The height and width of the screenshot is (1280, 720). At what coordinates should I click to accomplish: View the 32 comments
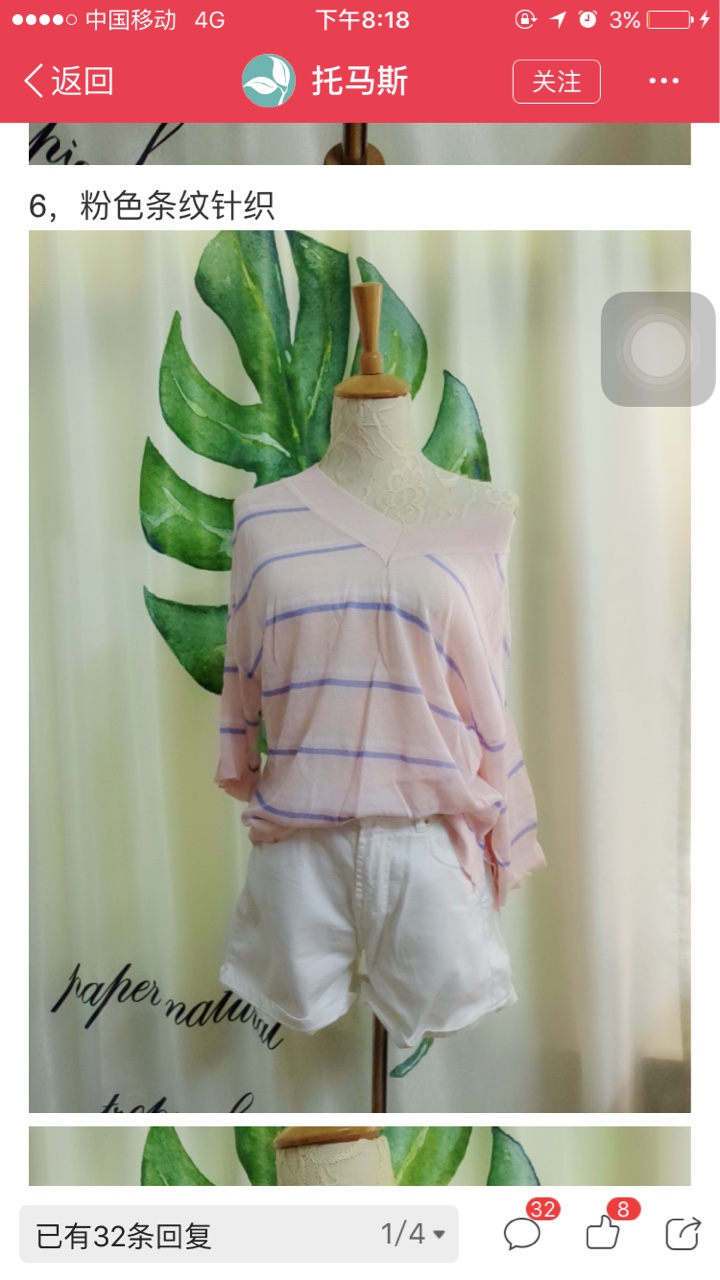(523, 1234)
